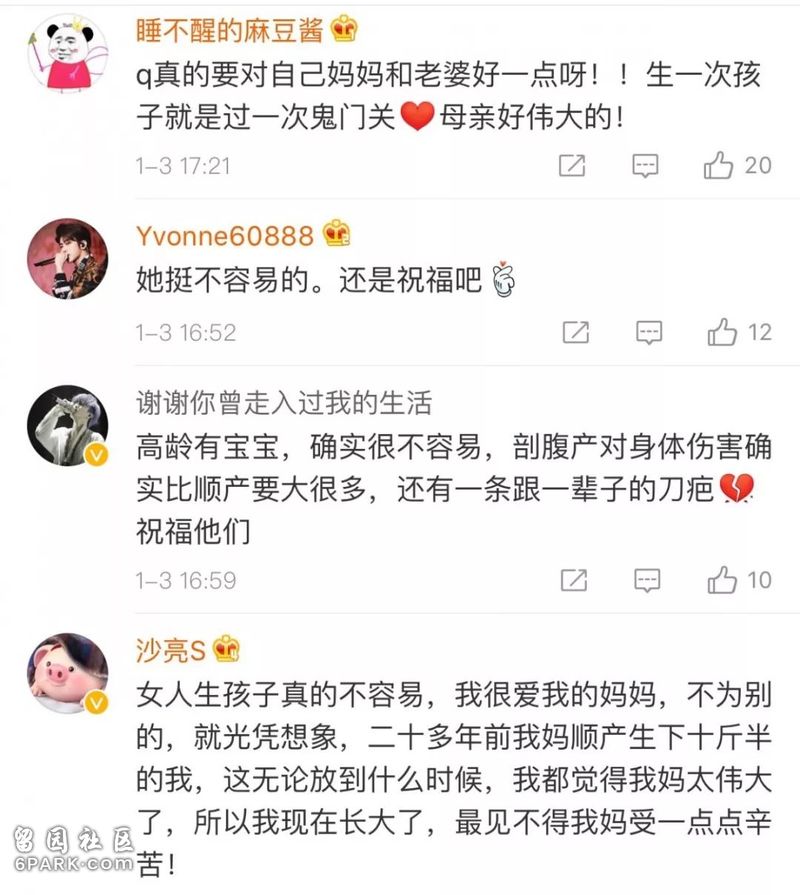Open the username 谢谢你曾走入过我的生活

284,403
